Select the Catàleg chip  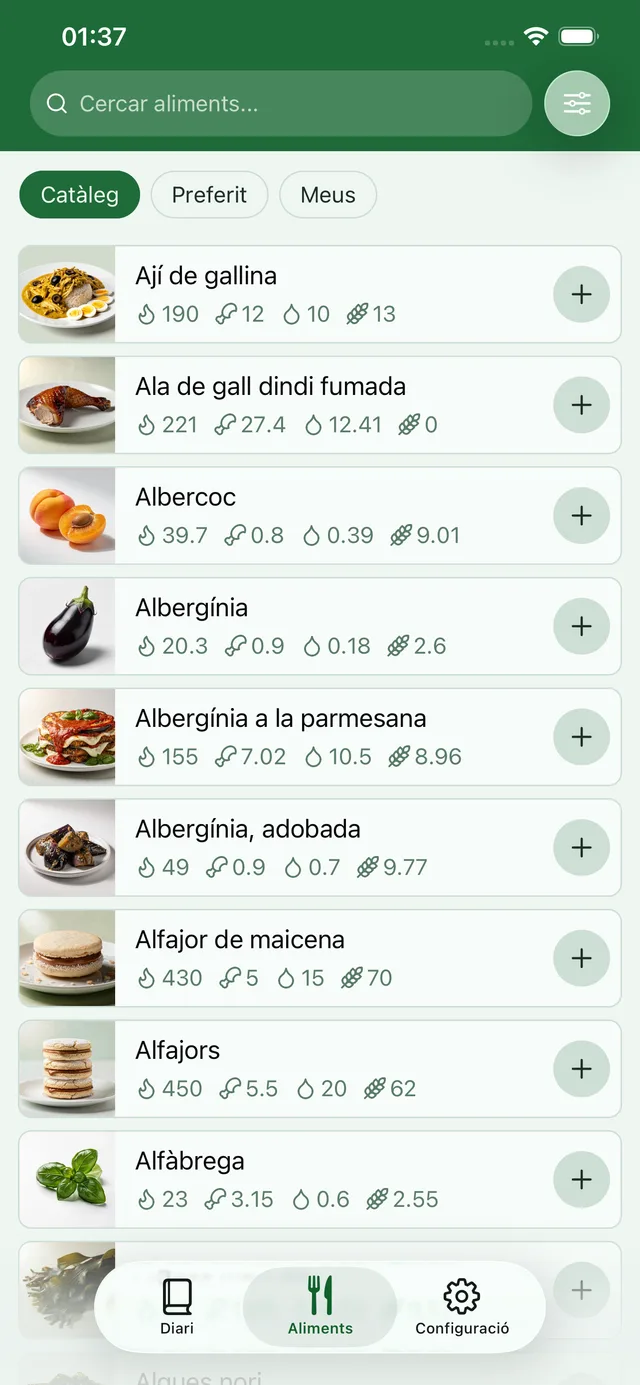79,195
